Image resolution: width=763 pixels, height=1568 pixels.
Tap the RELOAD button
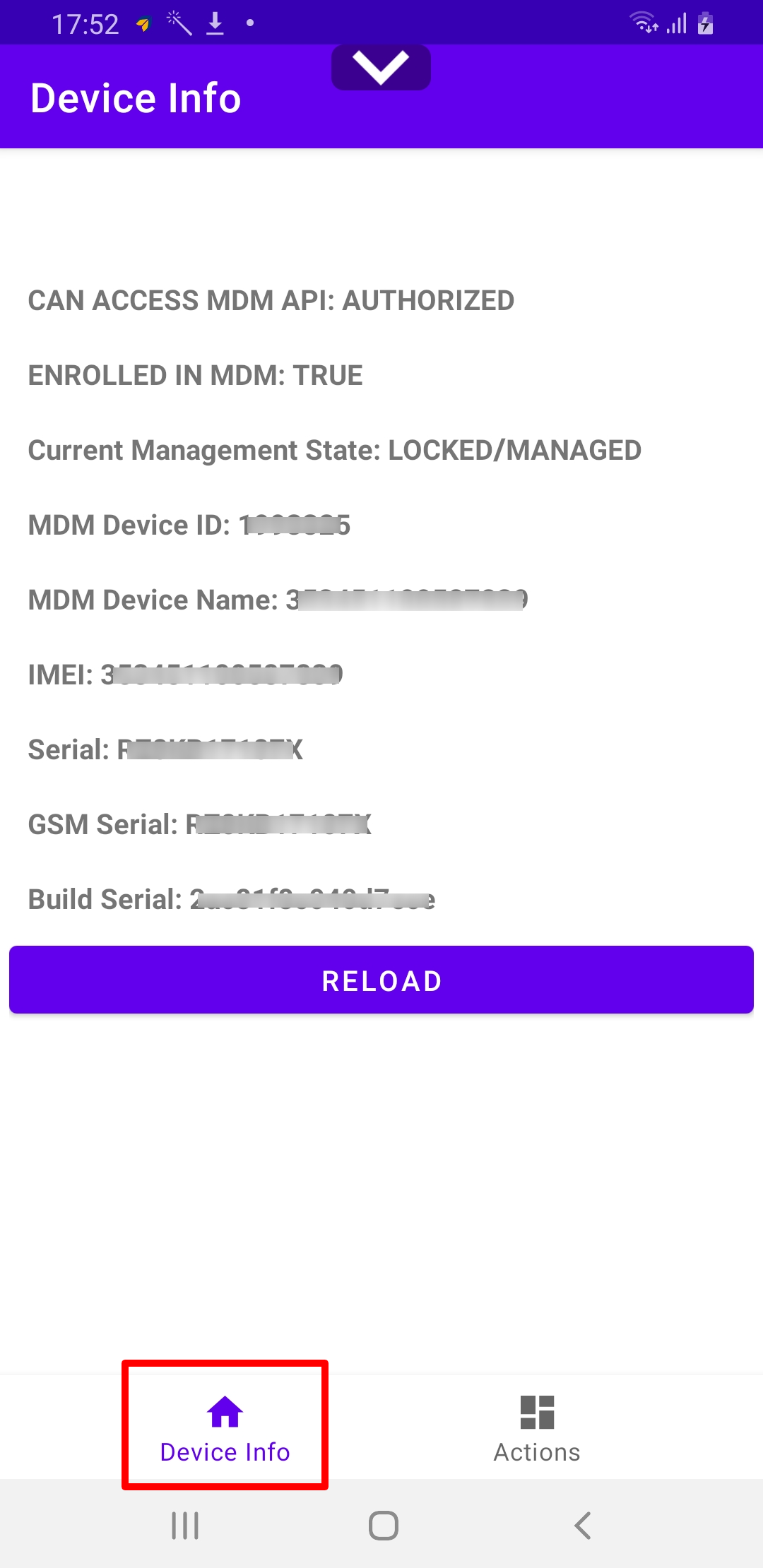pos(381,980)
